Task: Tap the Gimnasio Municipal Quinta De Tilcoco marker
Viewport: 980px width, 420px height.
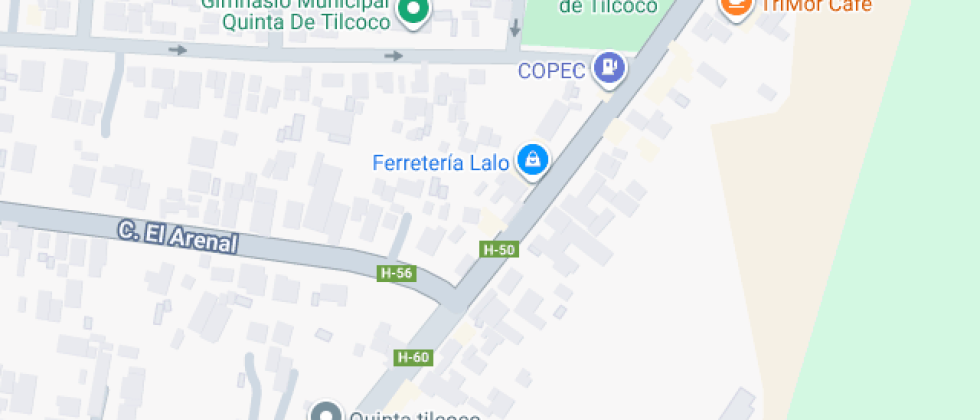Action: pyautogui.click(x=412, y=11)
